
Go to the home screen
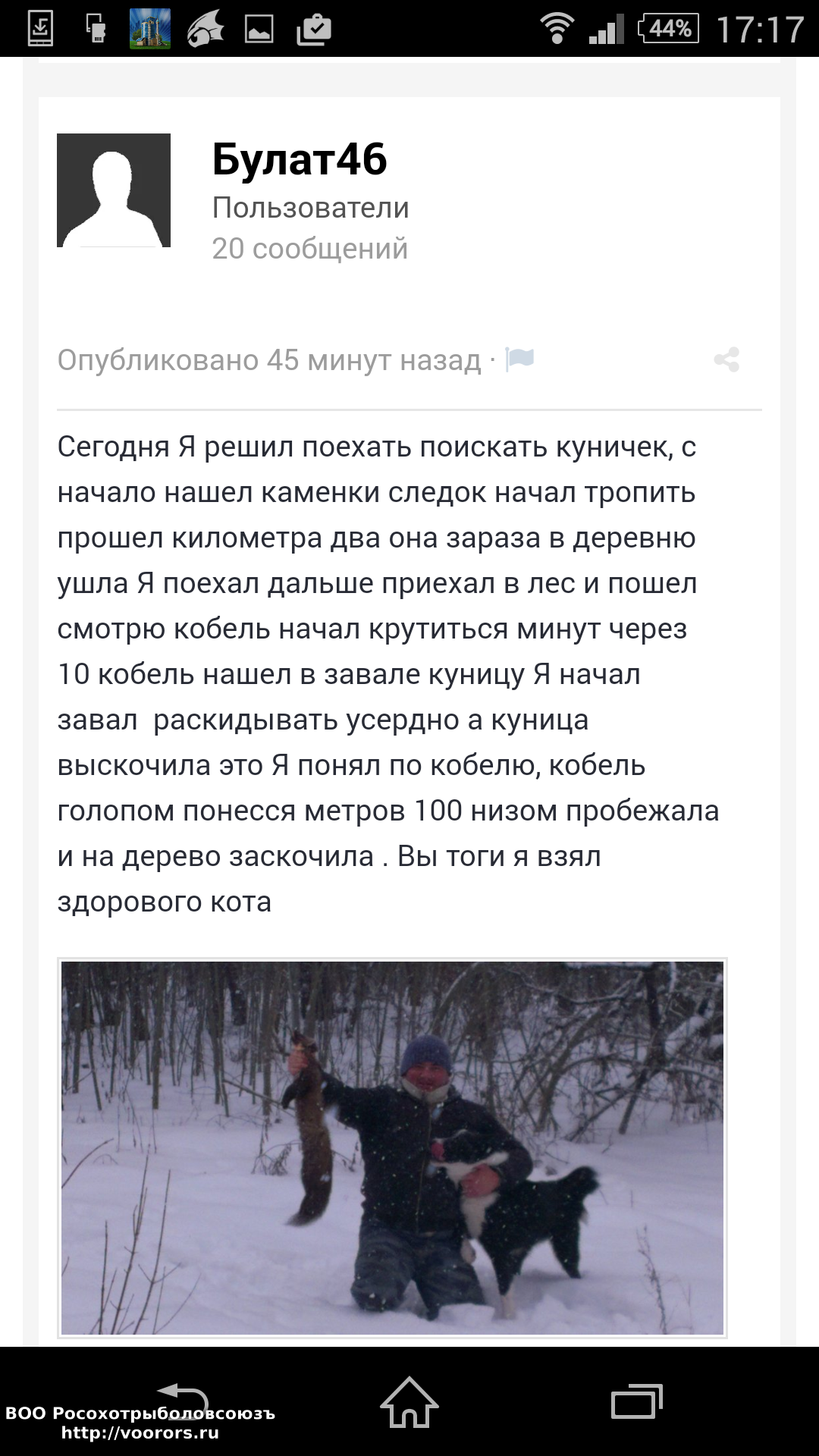point(409,1401)
